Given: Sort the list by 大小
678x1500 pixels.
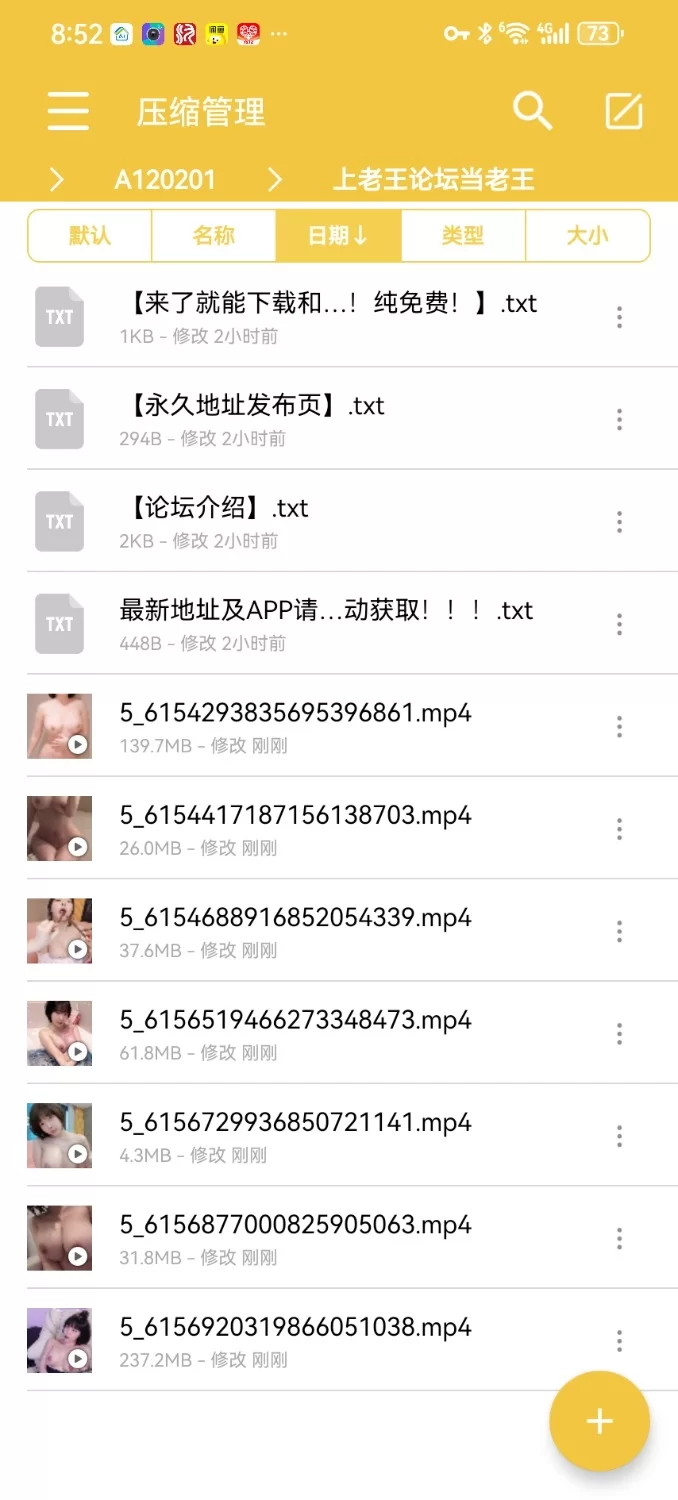Looking at the screenshot, I should click(587, 236).
